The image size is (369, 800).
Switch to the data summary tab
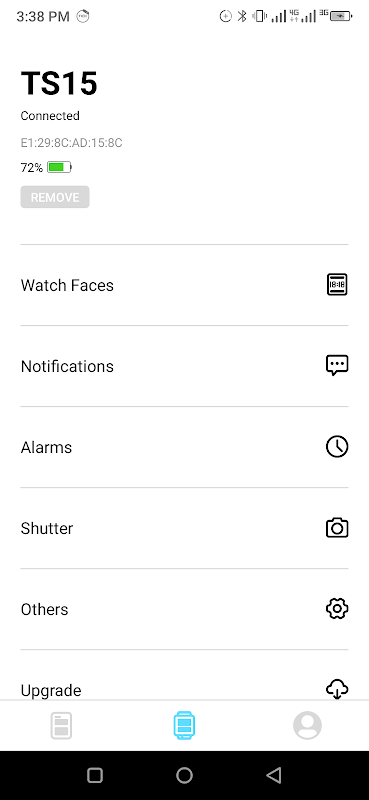61,726
